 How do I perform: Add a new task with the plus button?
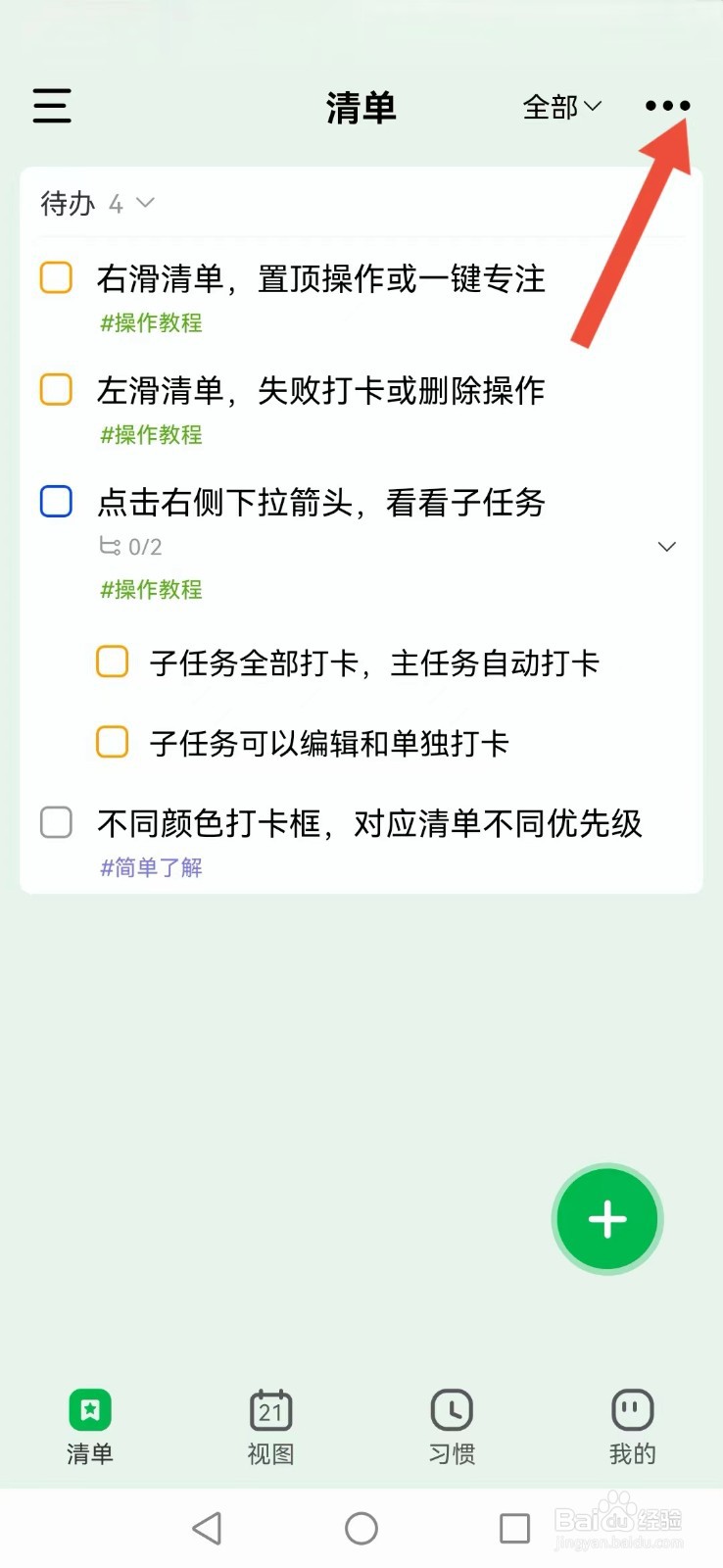pos(607,1219)
